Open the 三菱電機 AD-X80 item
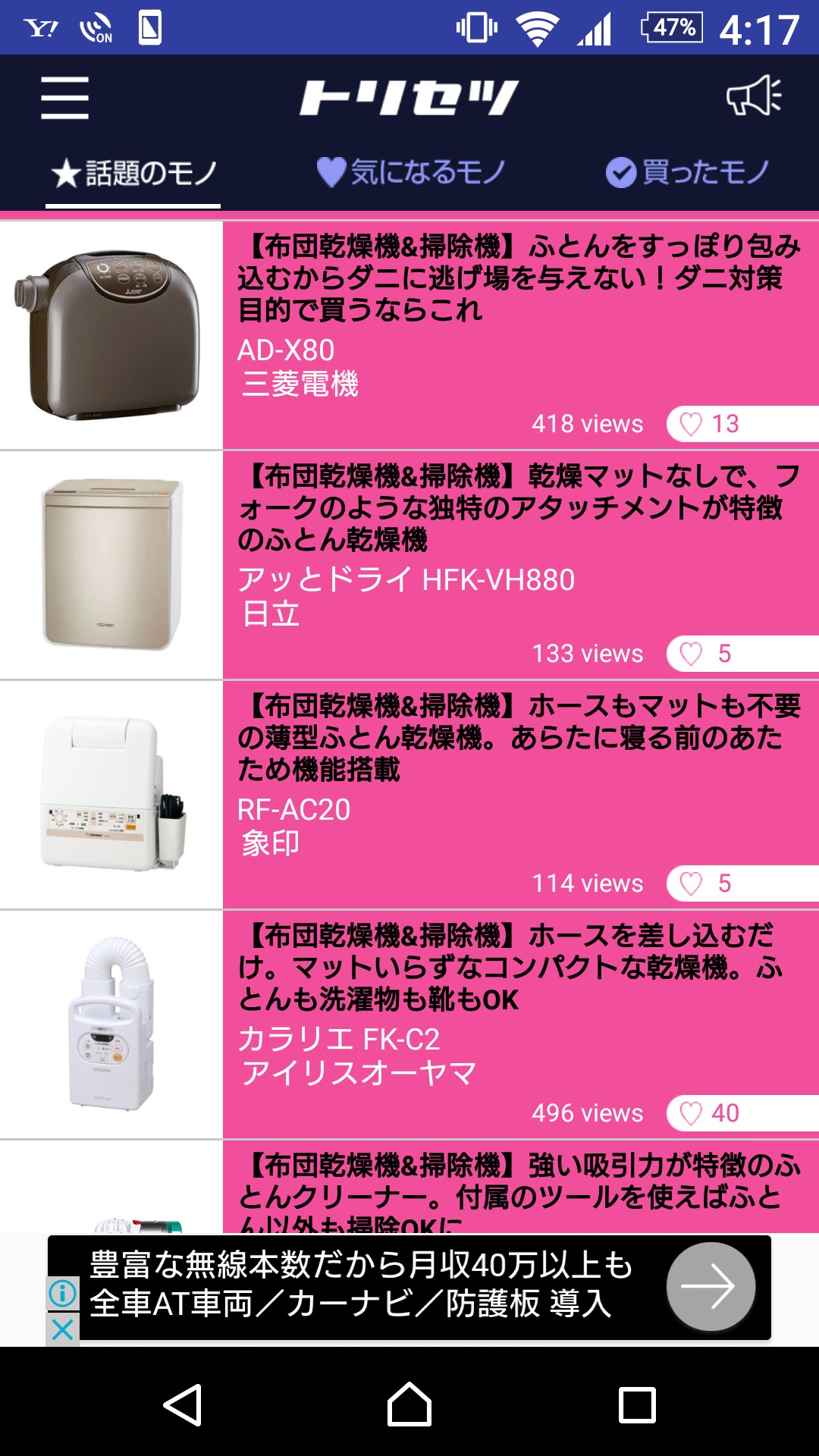This screenshot has width=819, height=1456. click(519, 318)
